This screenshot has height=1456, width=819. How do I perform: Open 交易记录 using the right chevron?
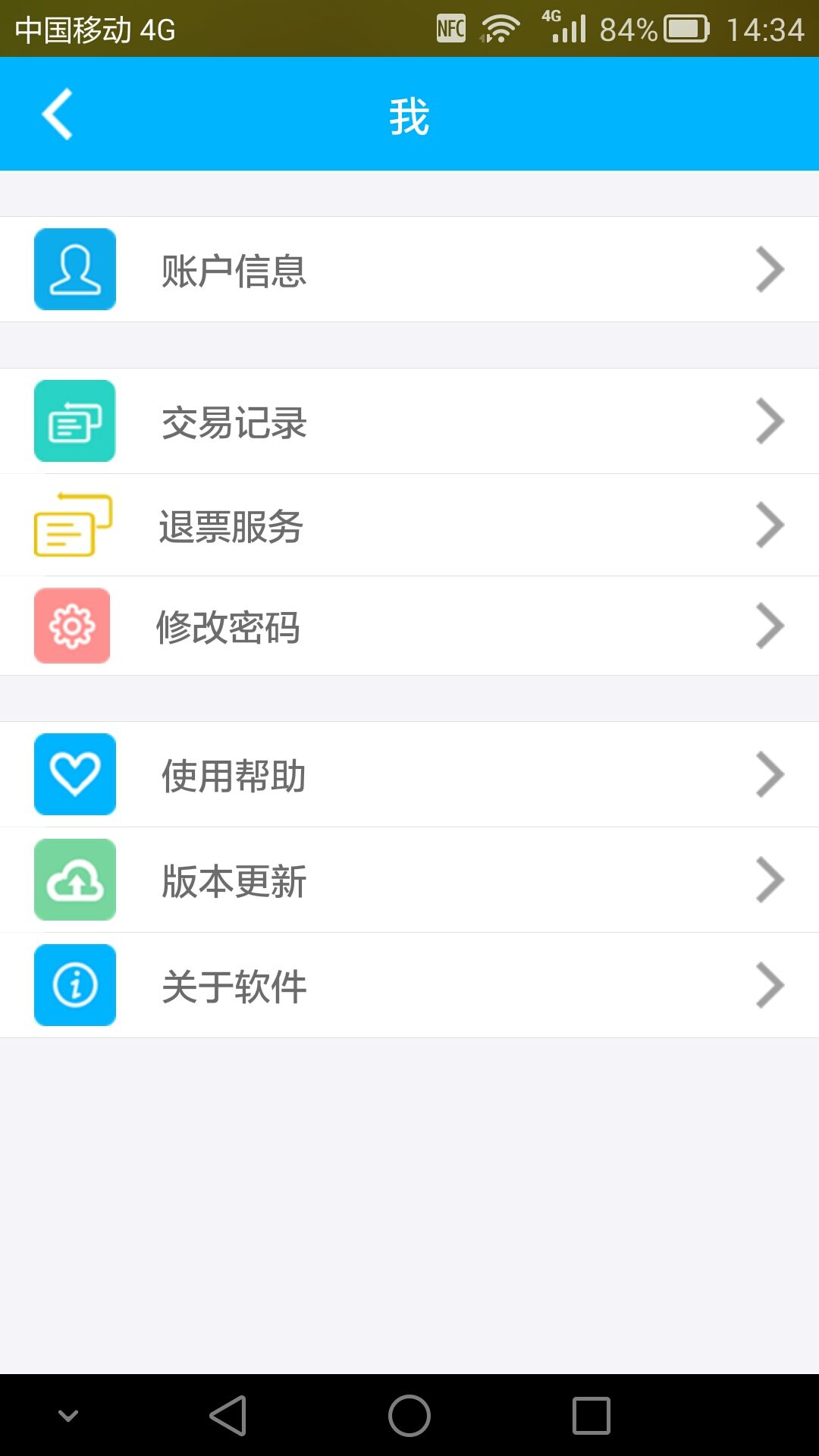(771, 422)
